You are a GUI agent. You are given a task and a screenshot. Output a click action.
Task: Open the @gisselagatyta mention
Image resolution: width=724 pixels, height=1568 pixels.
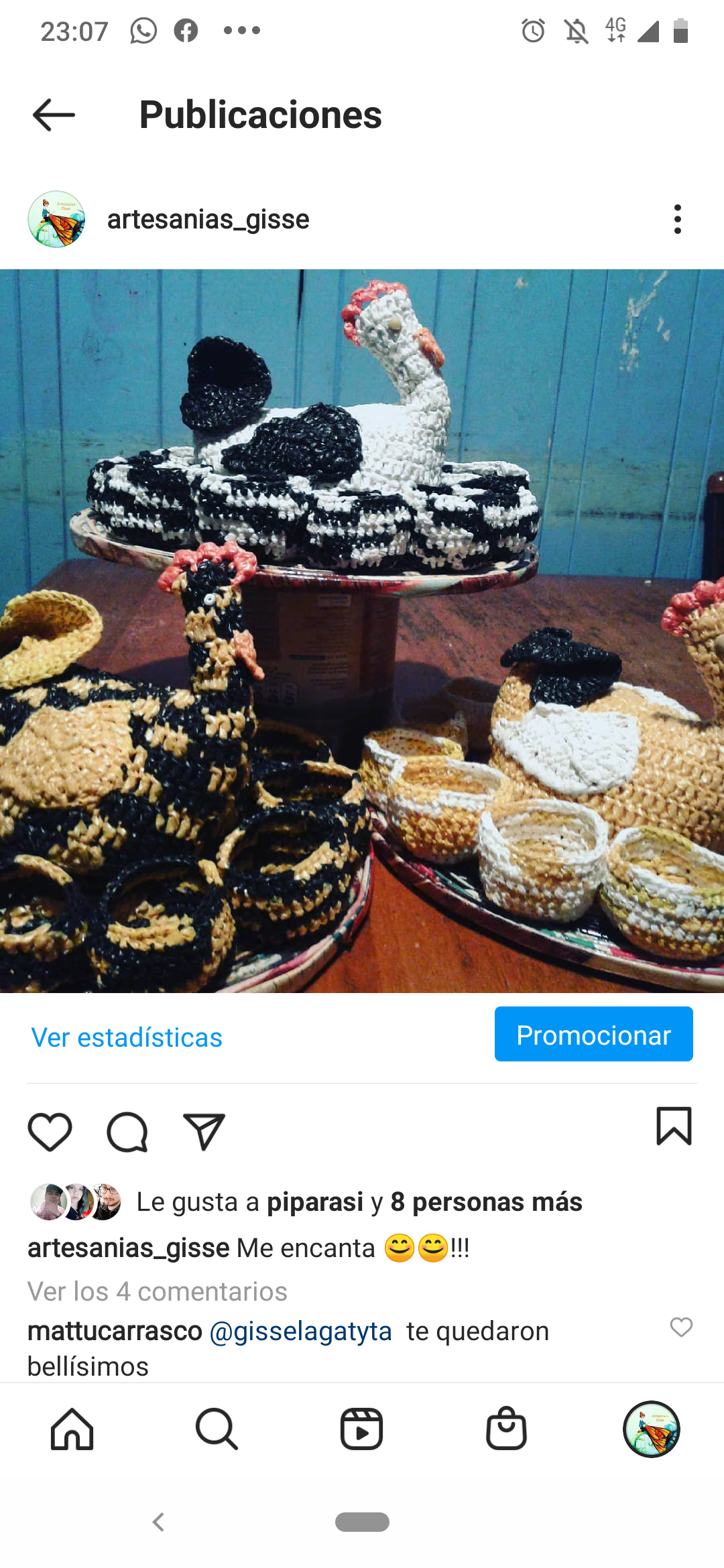click(300, 1331)
